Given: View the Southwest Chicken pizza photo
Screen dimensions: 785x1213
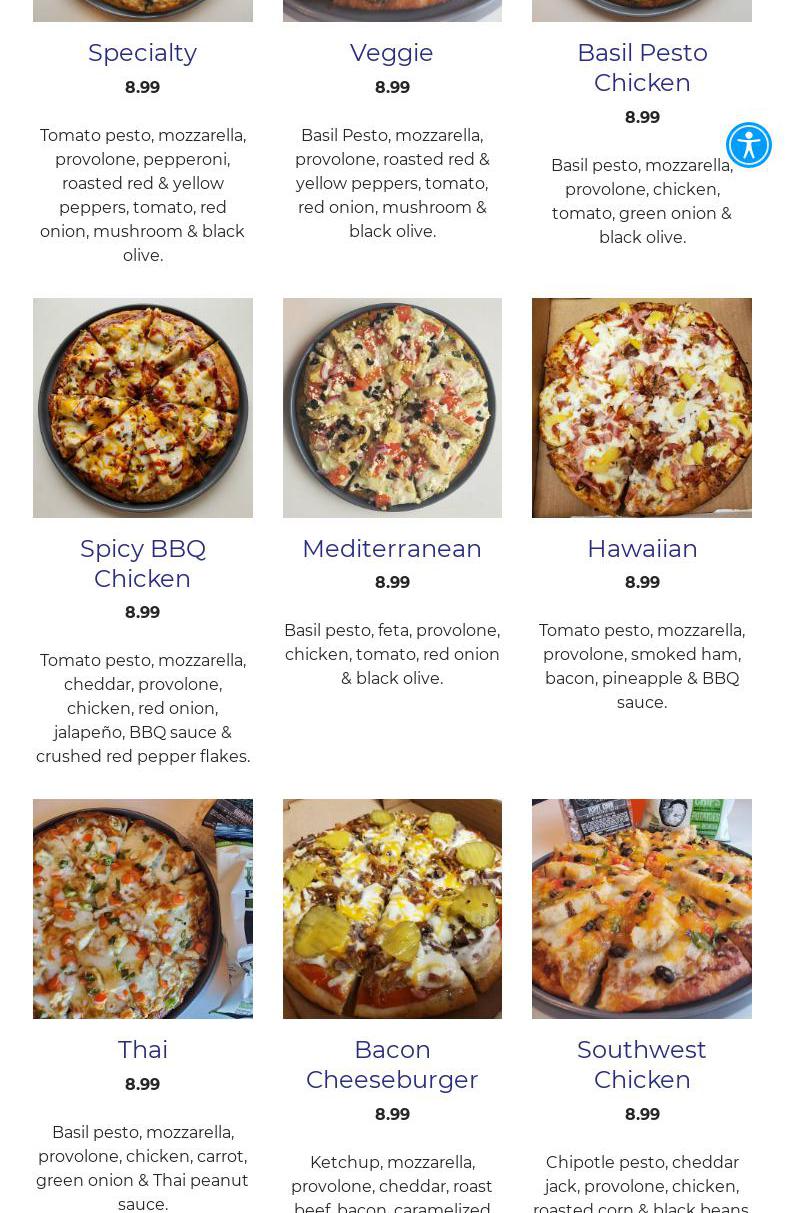Looking at the screenshot, I should (x=642, y=909).
